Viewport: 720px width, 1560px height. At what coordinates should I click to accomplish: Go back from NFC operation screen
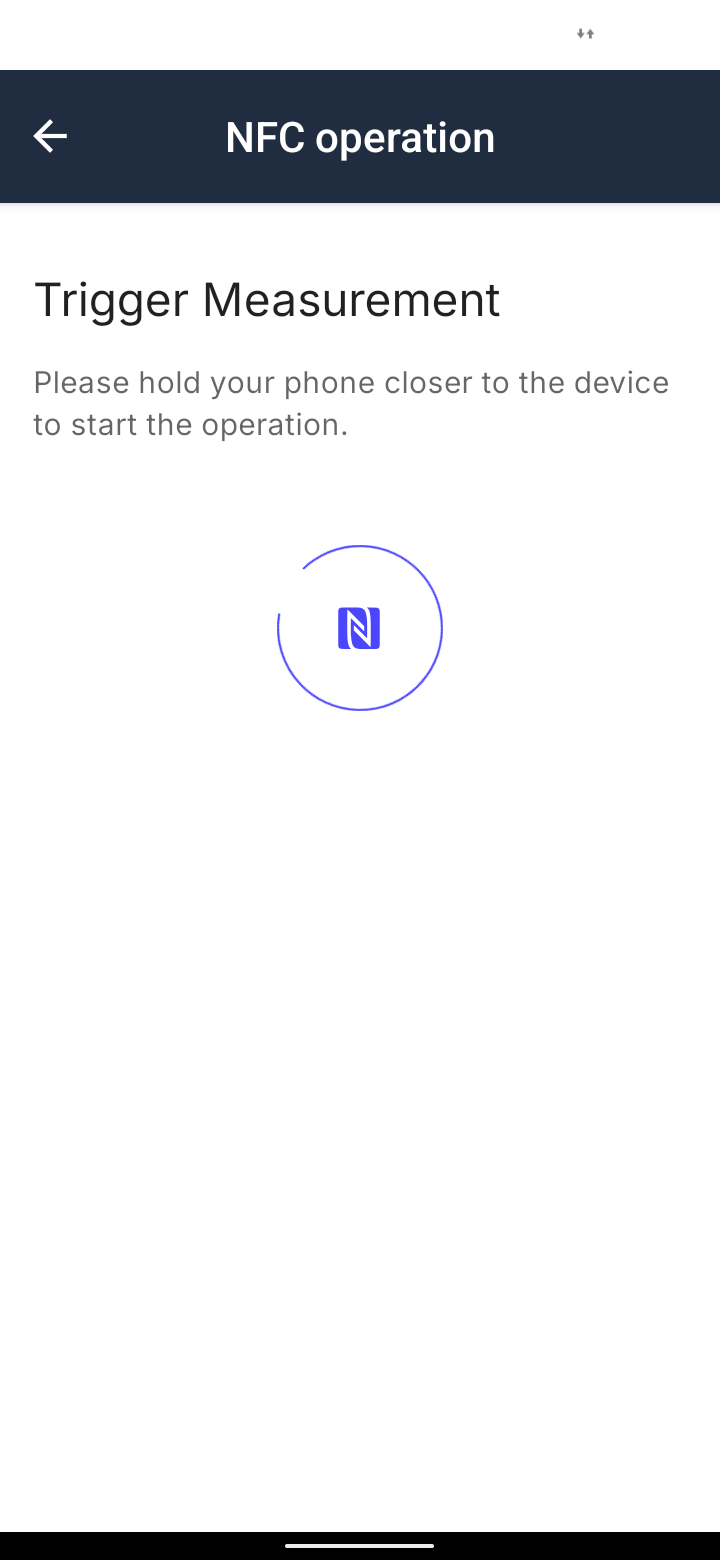[x=50, y=136]
